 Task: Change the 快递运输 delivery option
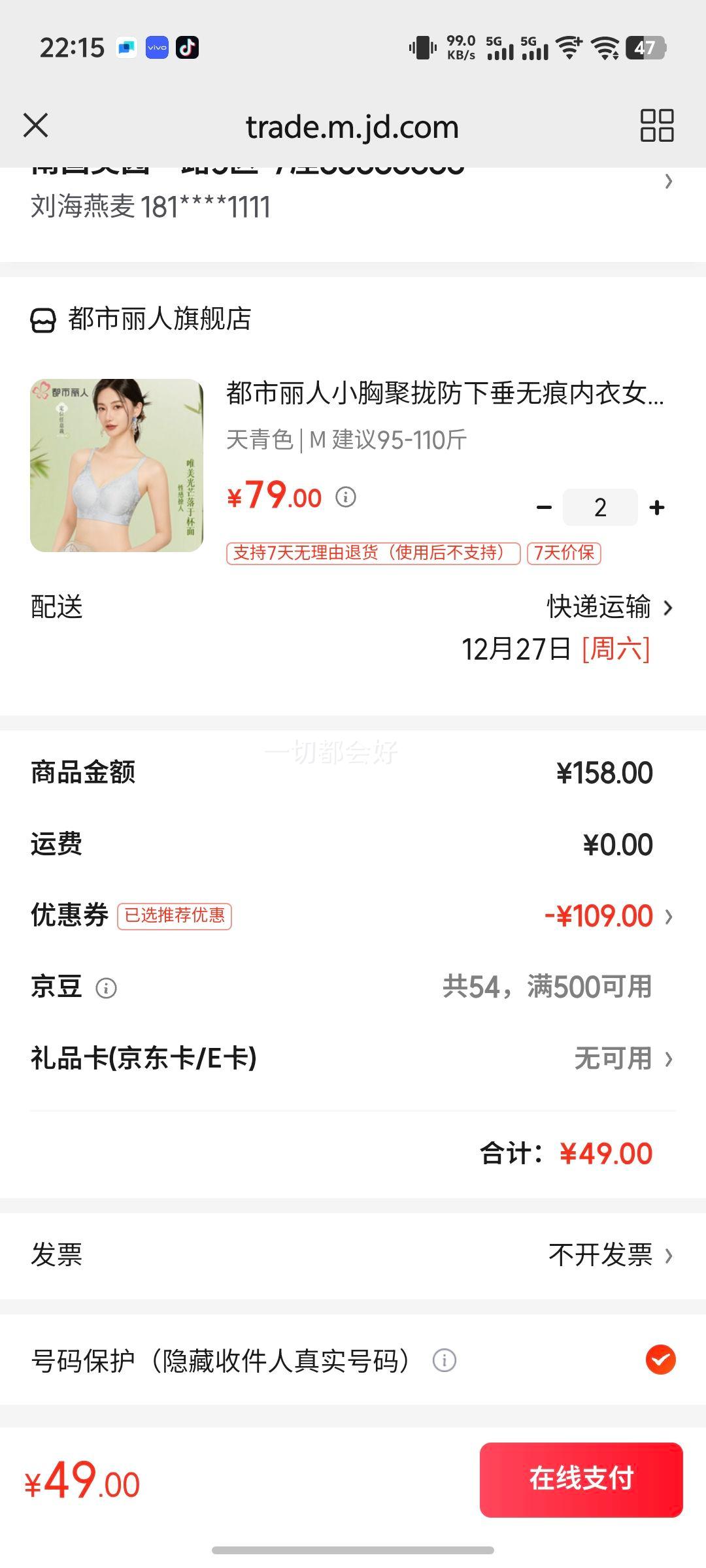coord(609,608)
